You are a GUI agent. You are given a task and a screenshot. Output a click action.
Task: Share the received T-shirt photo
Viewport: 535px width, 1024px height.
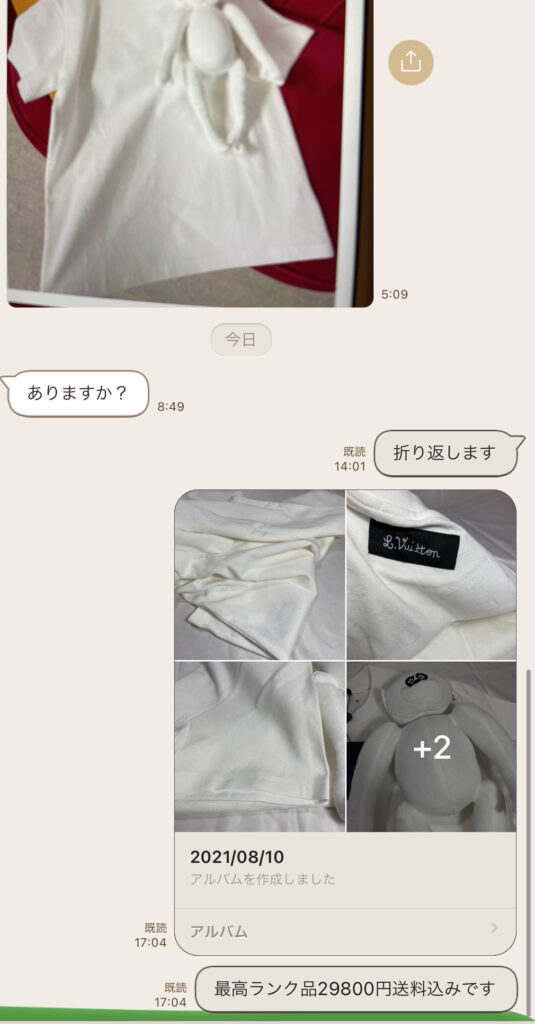(x=410, y=62)
